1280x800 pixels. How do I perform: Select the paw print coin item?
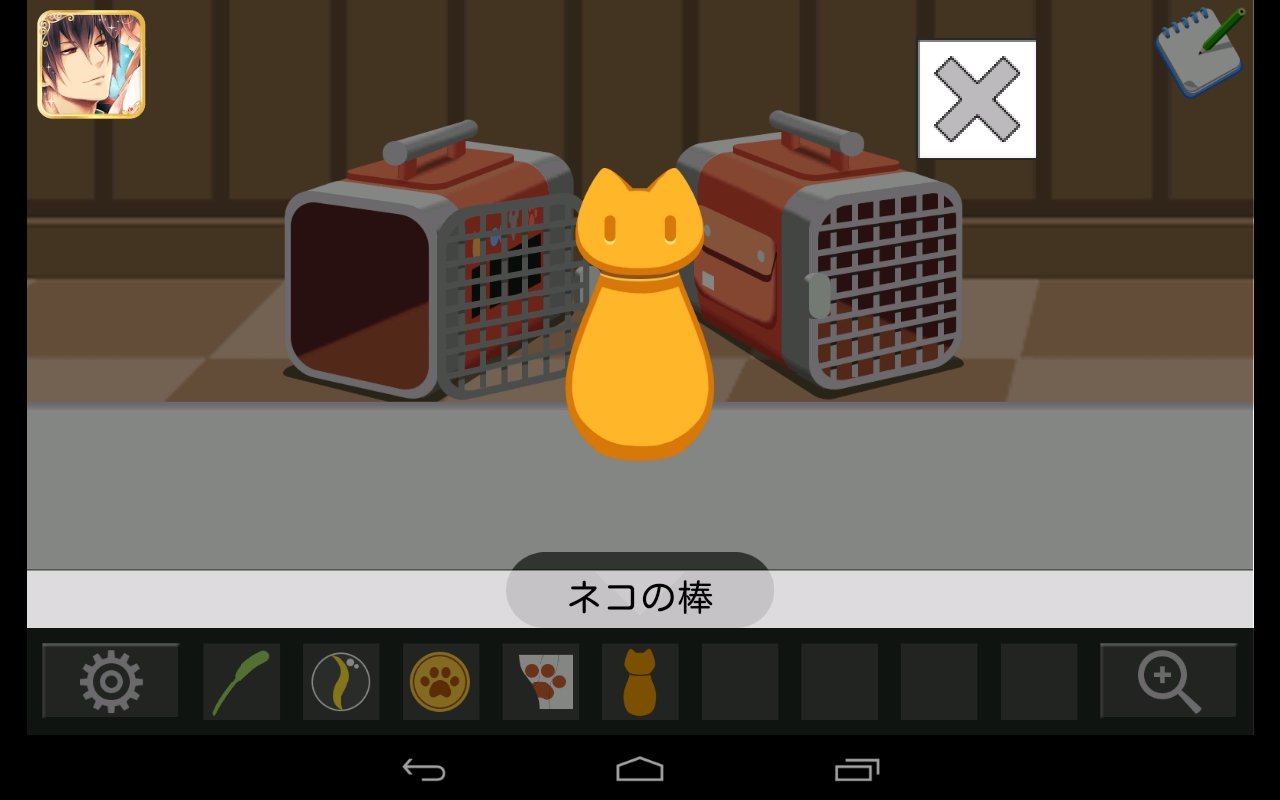[441, 681]
